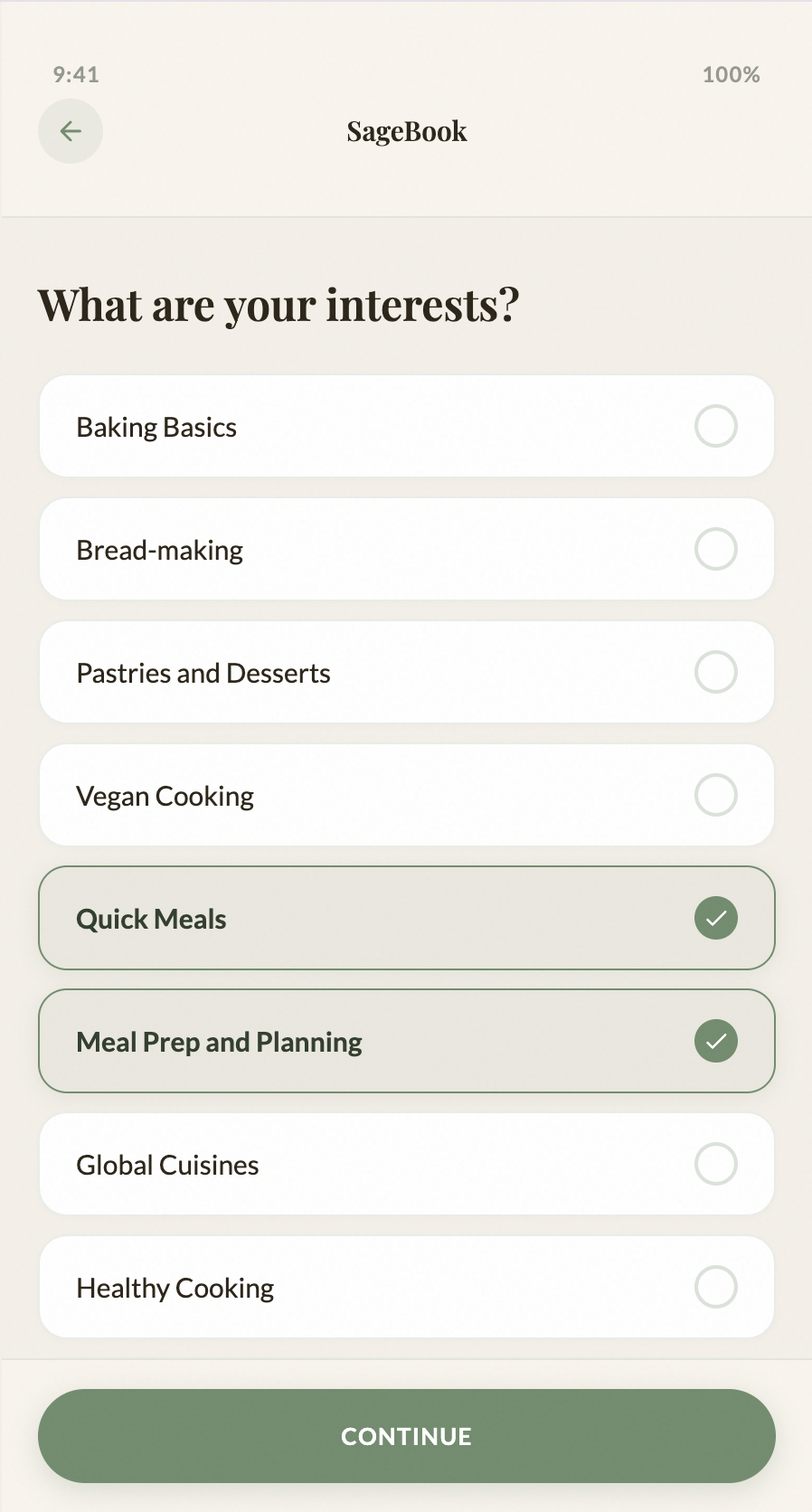Select the Bread-making interest

pyautogui.click(x=406, y=549)
